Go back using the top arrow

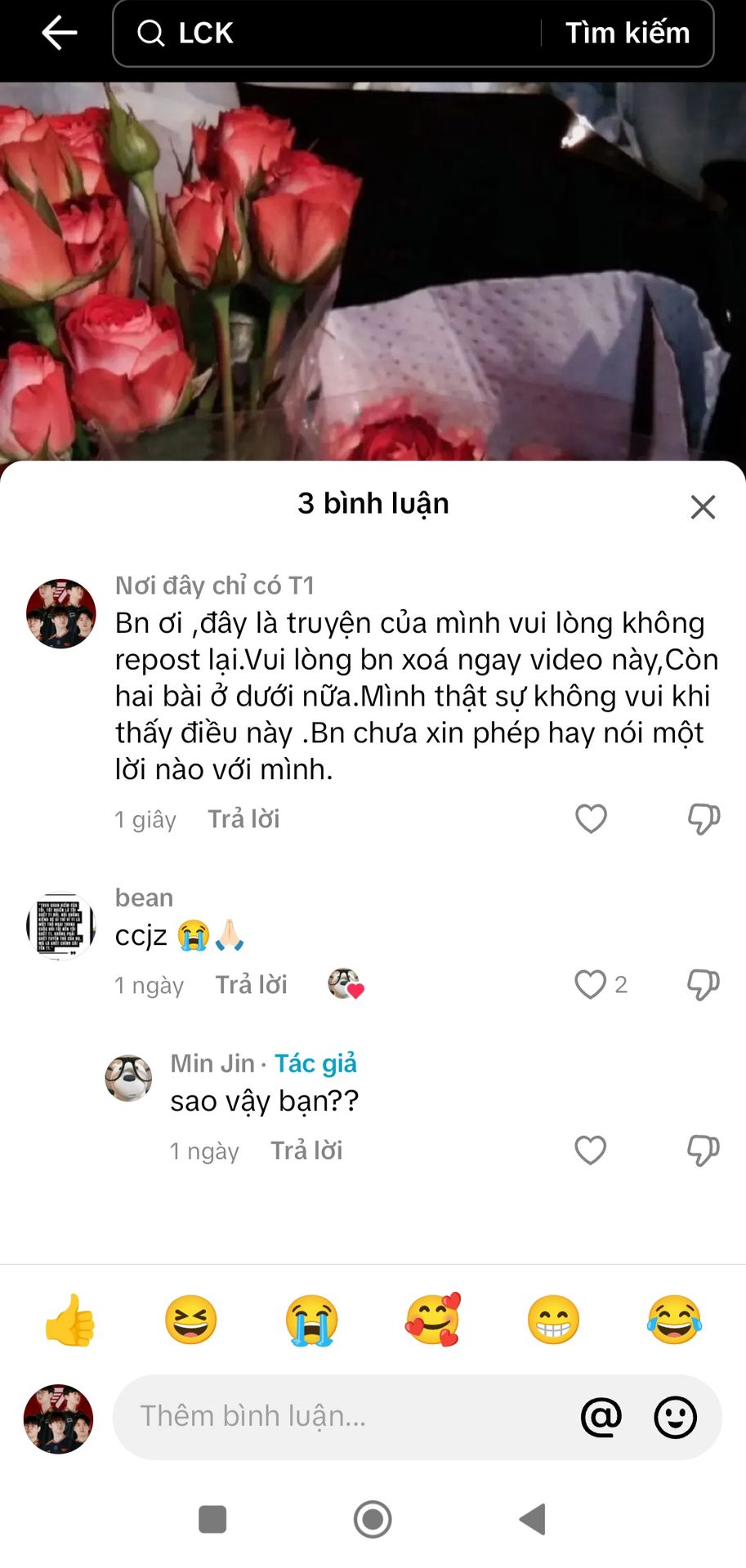59,33
